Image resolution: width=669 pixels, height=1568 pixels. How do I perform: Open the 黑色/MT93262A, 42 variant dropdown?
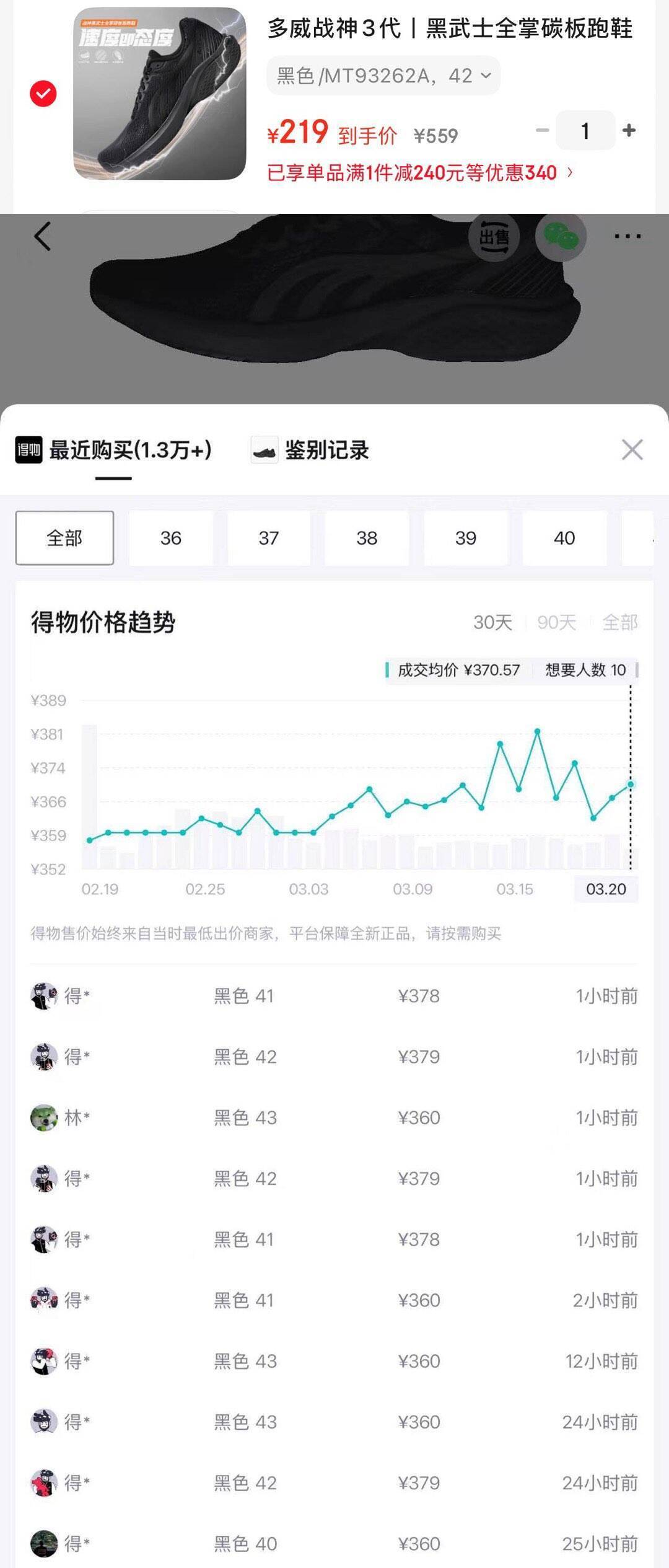(x=383, y=76)
